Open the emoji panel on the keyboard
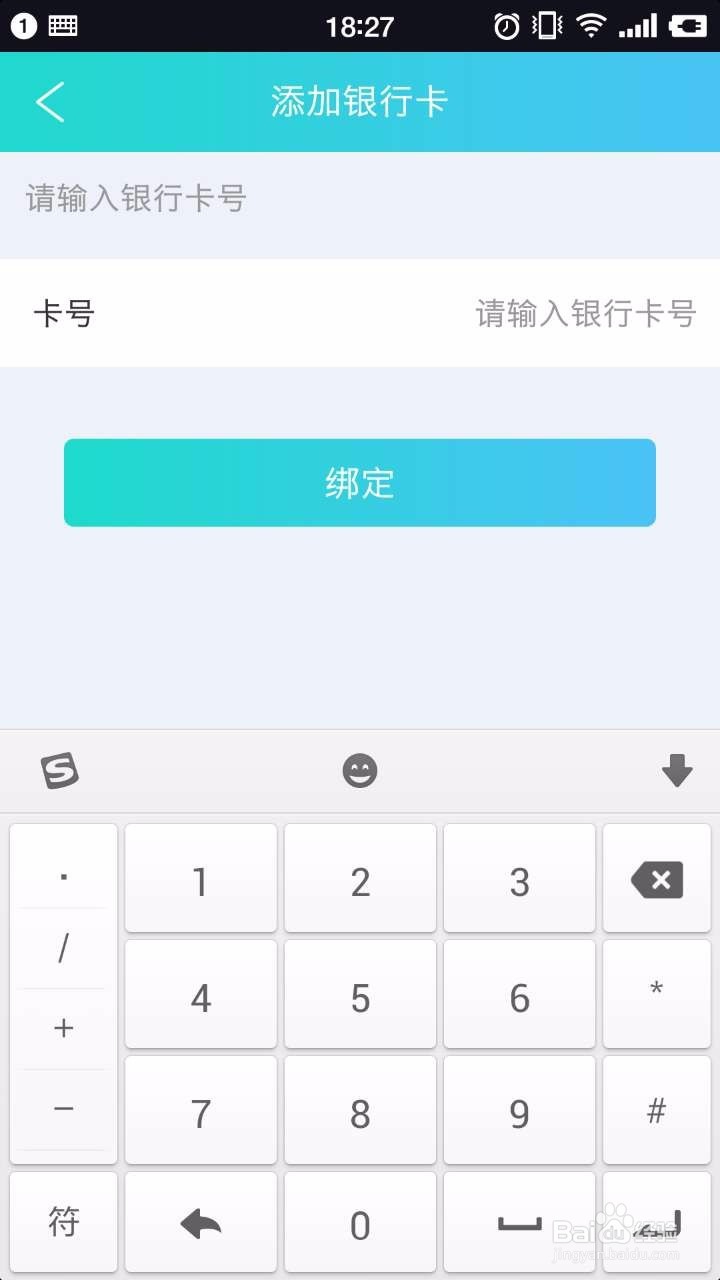Image resolution: width=720 pixels, height=1280 pixels. pos(360,770)
